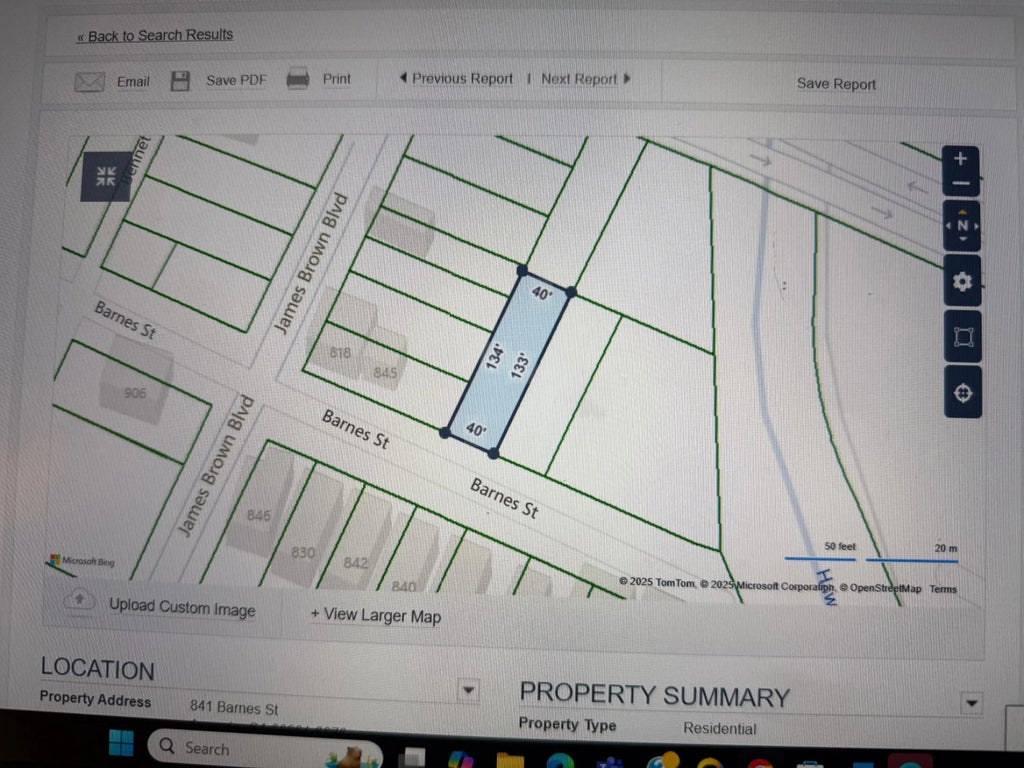Reset map orientation with the N compass
This screenshot has width=1024, height=768.
coord(962,226)
